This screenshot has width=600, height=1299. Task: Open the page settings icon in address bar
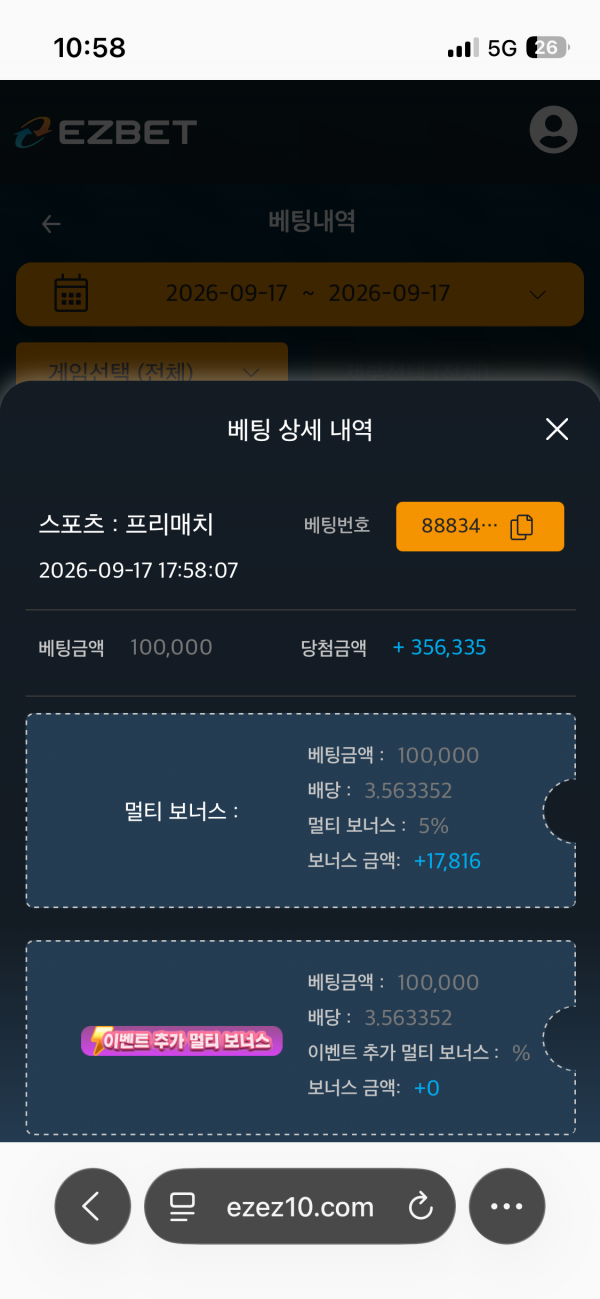(x=182, y=1207)
